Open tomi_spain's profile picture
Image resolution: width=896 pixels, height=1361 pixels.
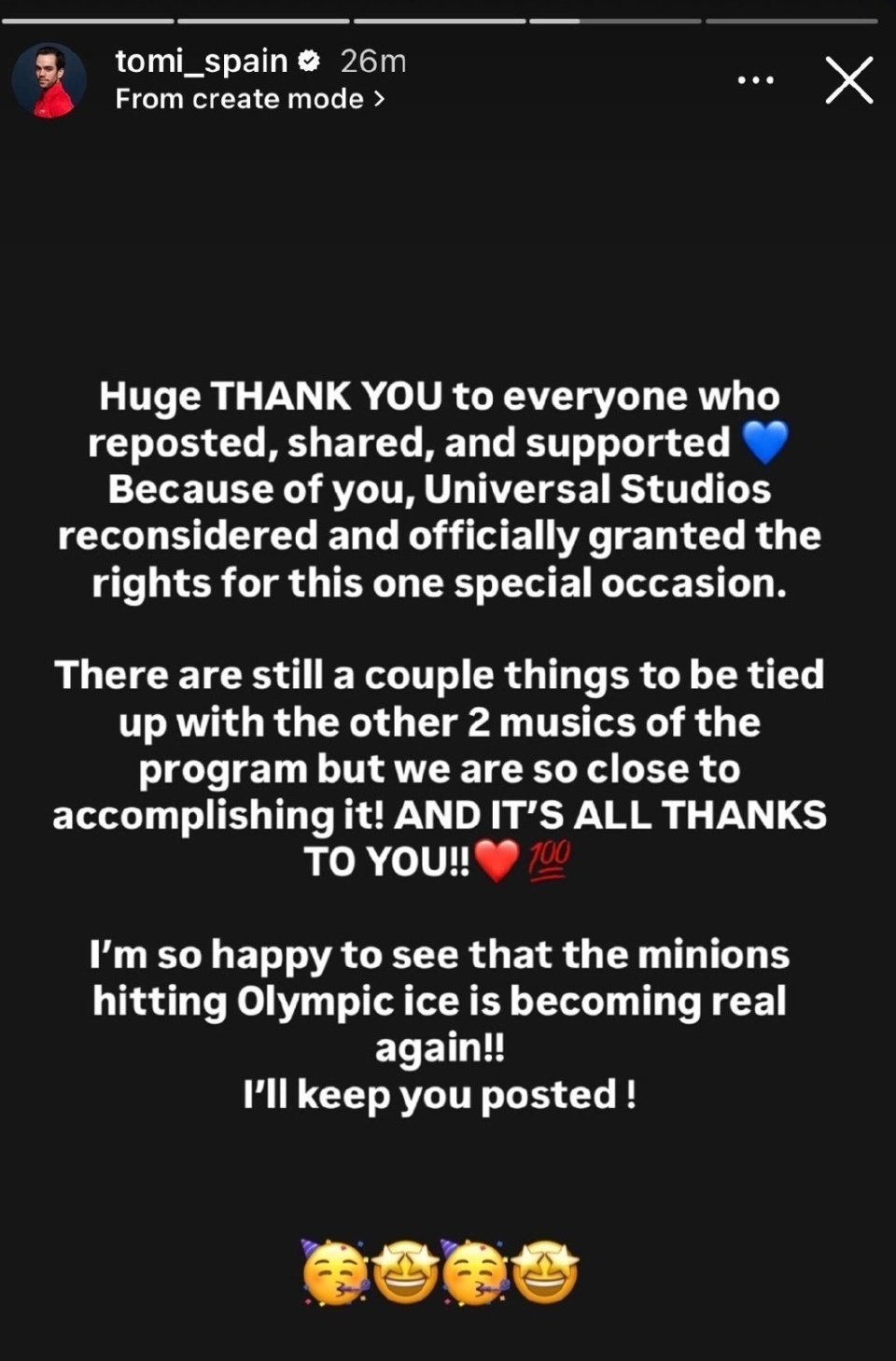(49, 80)
